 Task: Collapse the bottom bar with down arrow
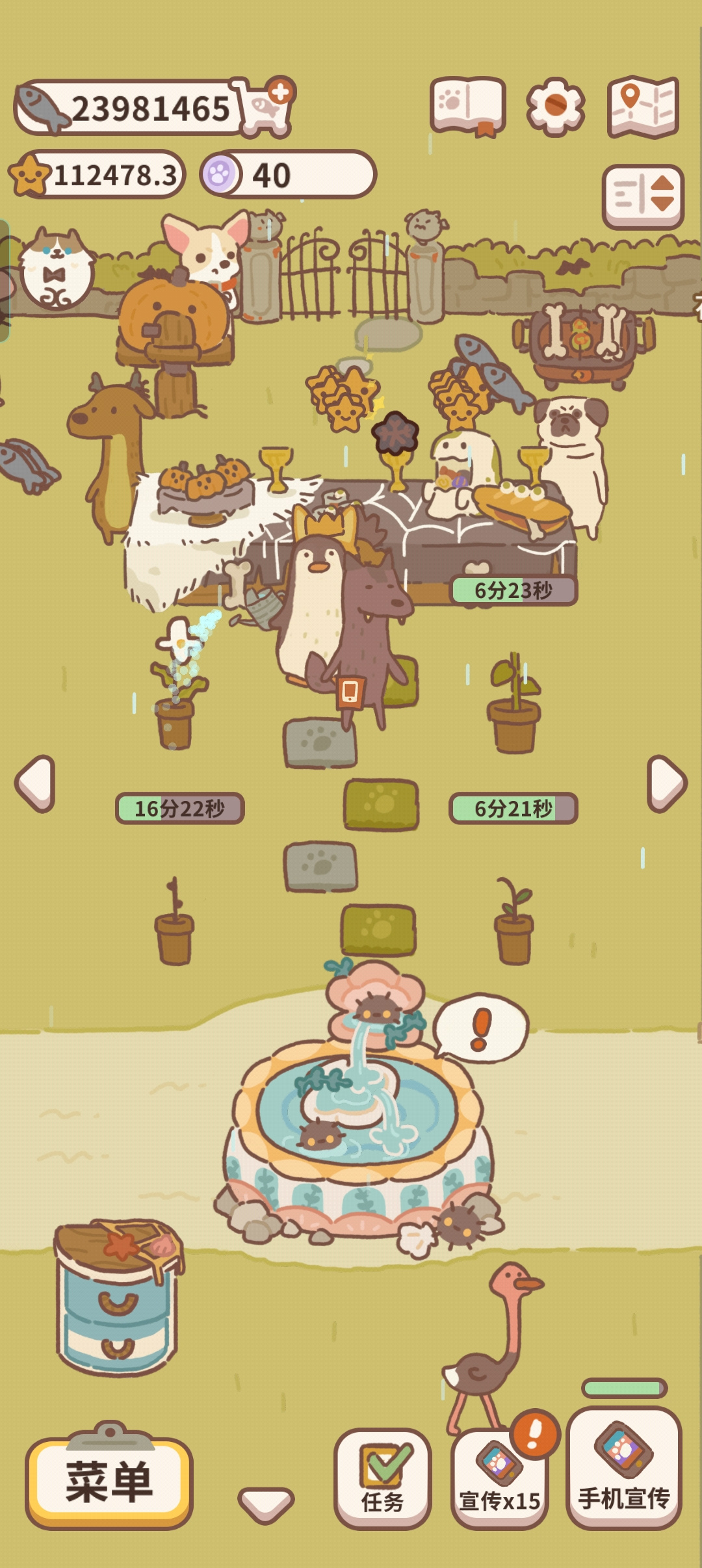266,1504
